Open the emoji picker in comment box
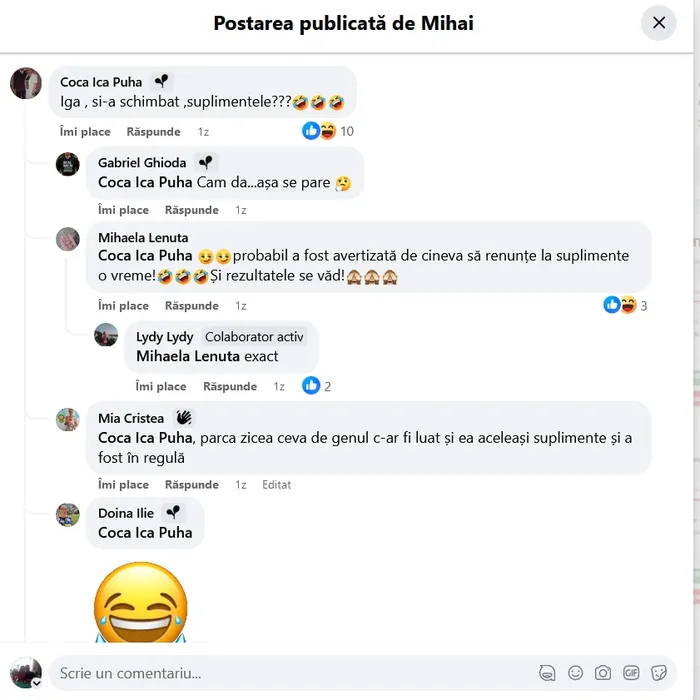 point(575,673)
